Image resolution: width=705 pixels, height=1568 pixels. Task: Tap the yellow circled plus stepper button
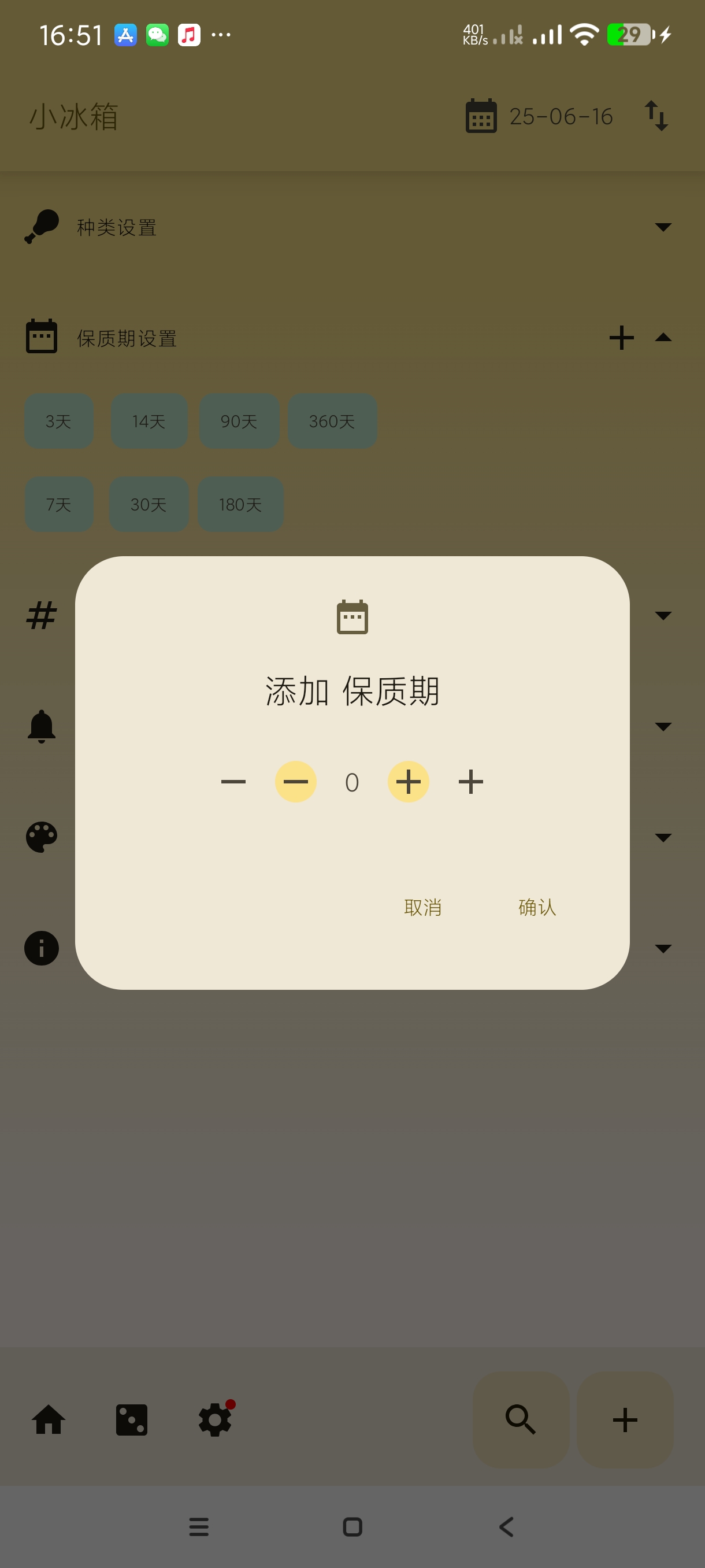coord(408,782)
